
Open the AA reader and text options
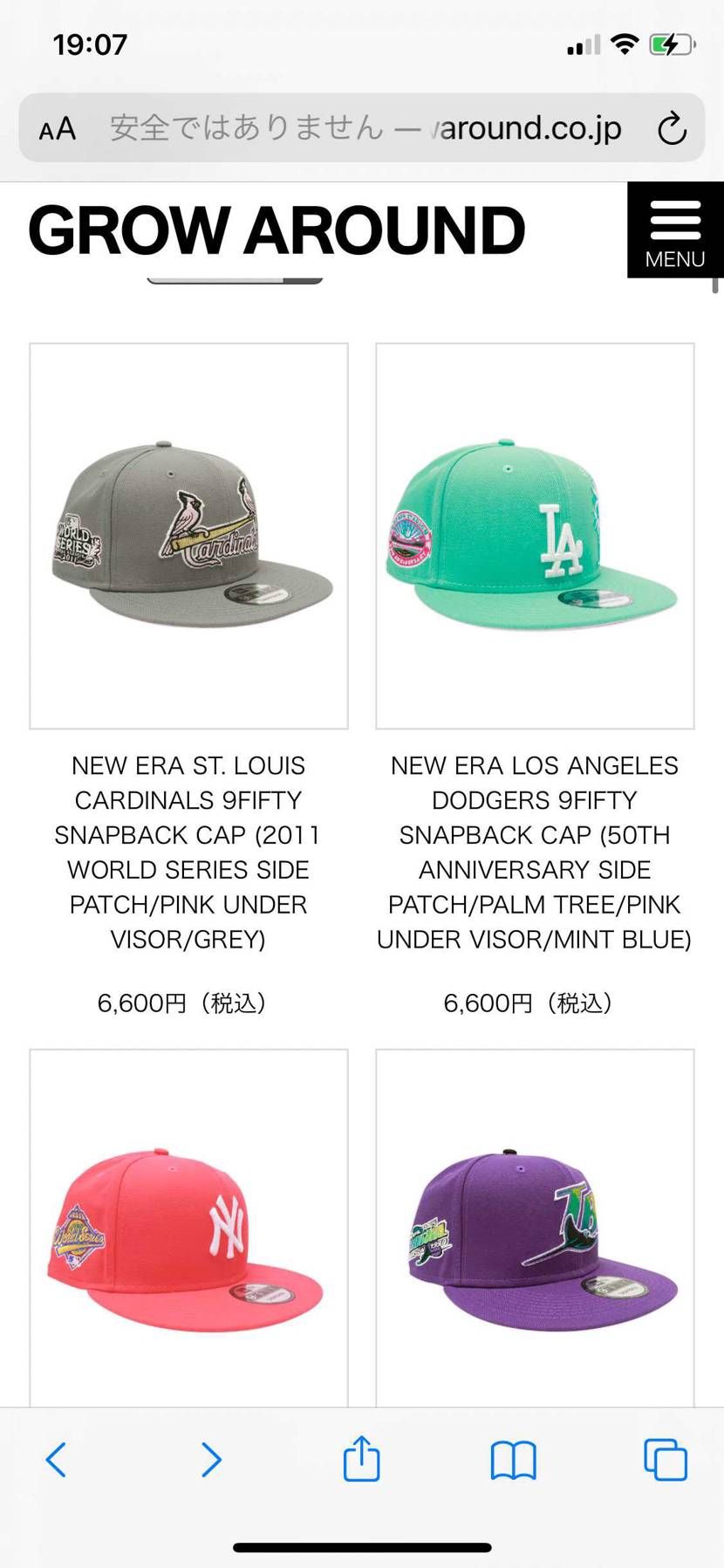tap(58, 129)
